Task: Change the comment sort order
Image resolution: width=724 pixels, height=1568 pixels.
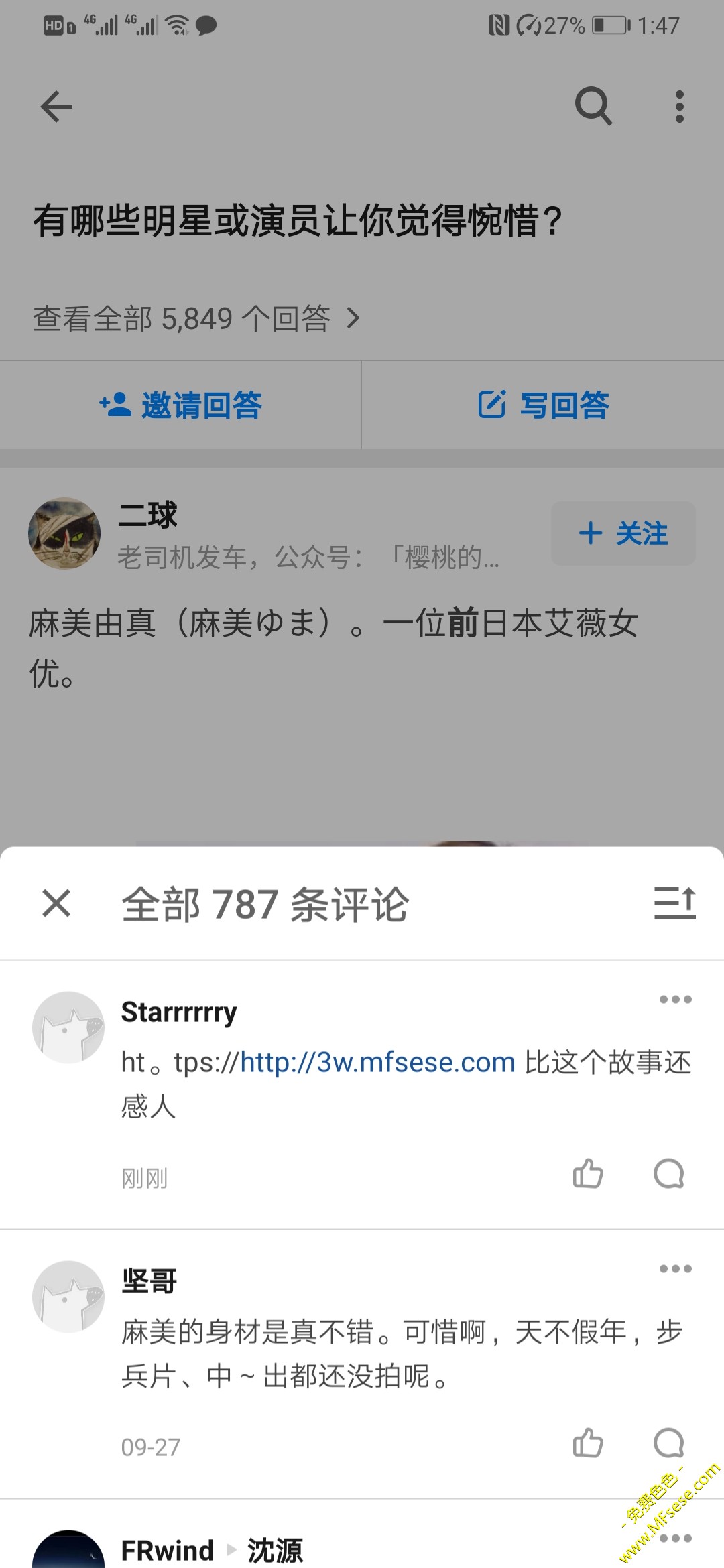Action: (x=674, y=903)
